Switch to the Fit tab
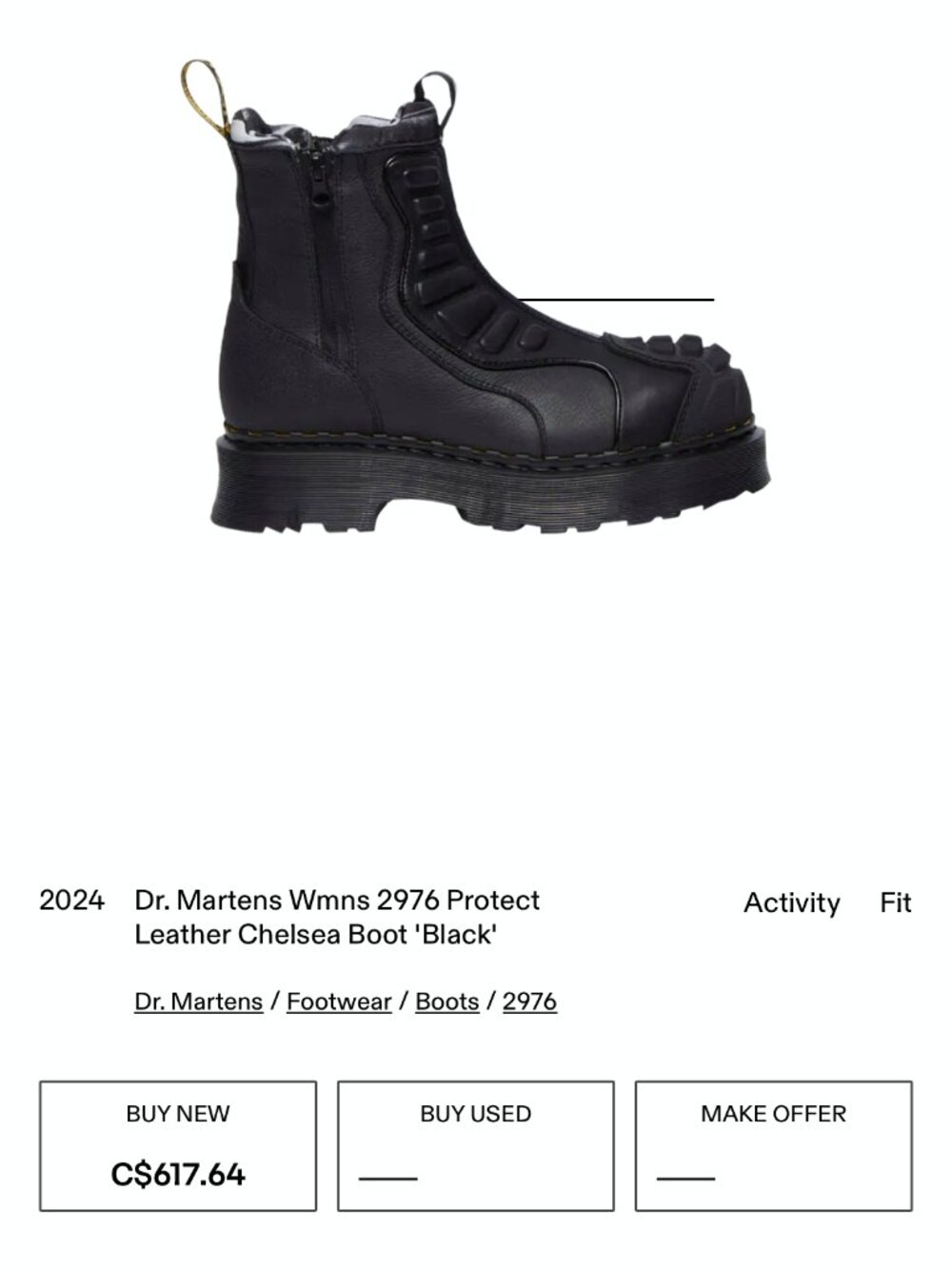The height and width of the screenshot is (1269, 952). tap(898, 902)
